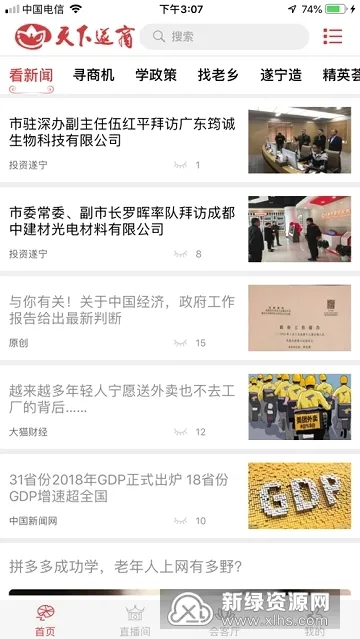
Task: Switch to the 寻商机 tab
Action: click(93, 75)
